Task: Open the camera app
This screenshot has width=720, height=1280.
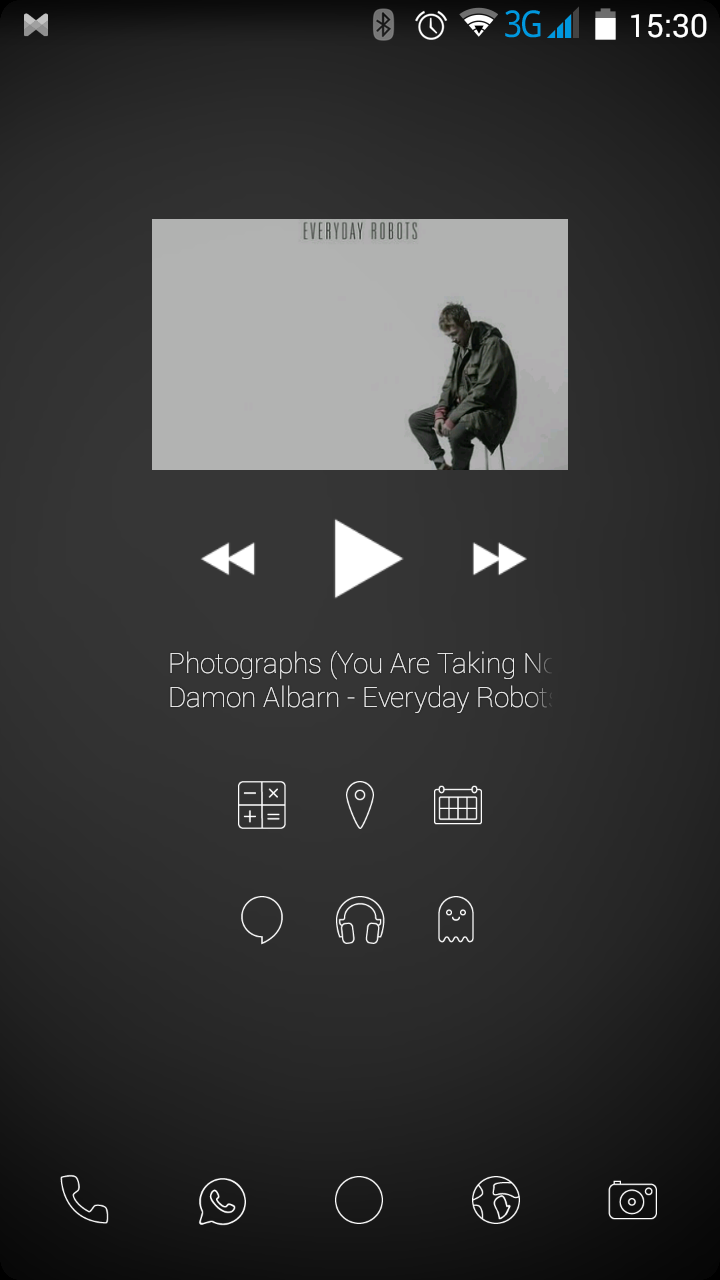Action: click(633, 1200)
